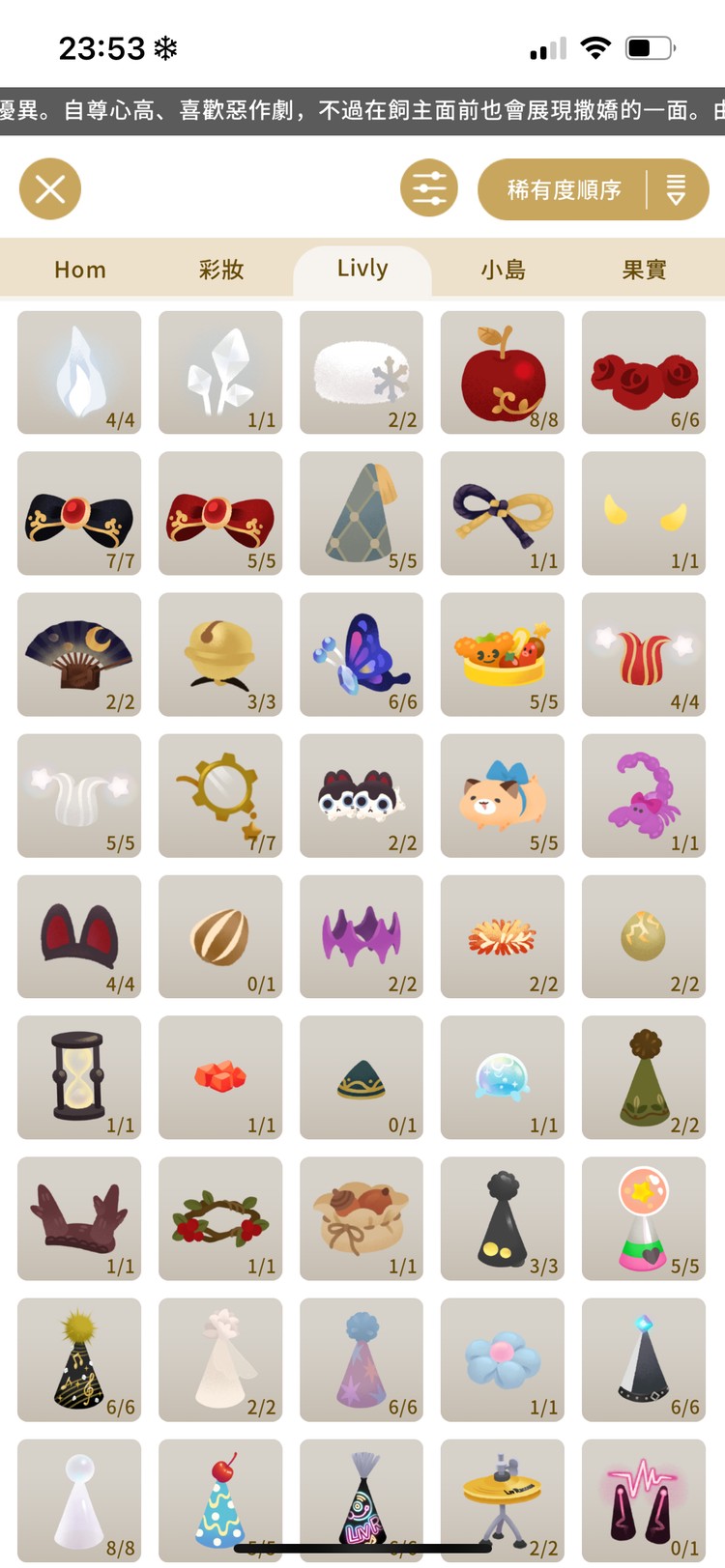Switch to the 彩妝 tab
Viewport: 725px width, 1568px height.
pos(221,270)
